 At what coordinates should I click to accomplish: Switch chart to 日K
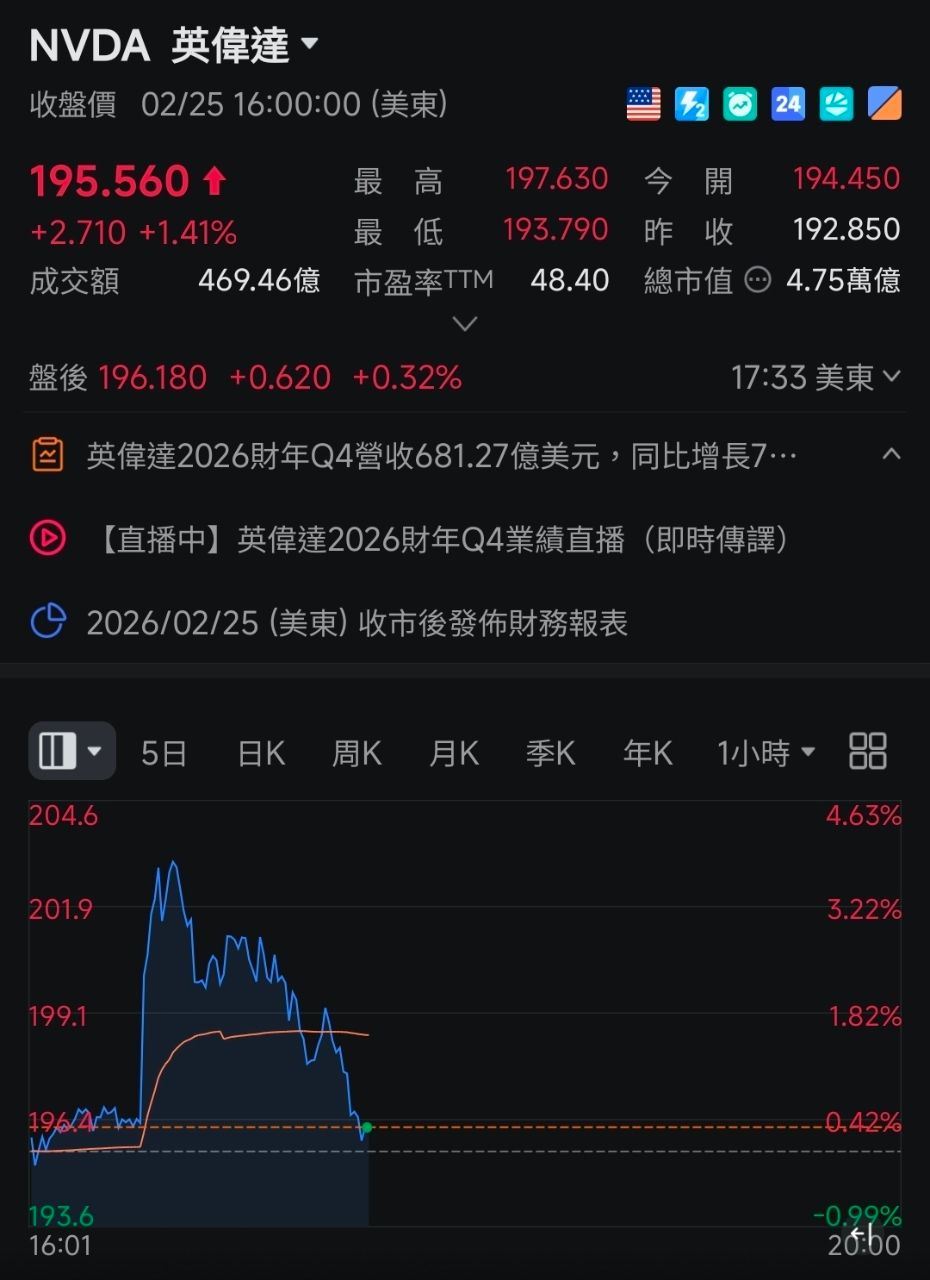tap(261, 753)
